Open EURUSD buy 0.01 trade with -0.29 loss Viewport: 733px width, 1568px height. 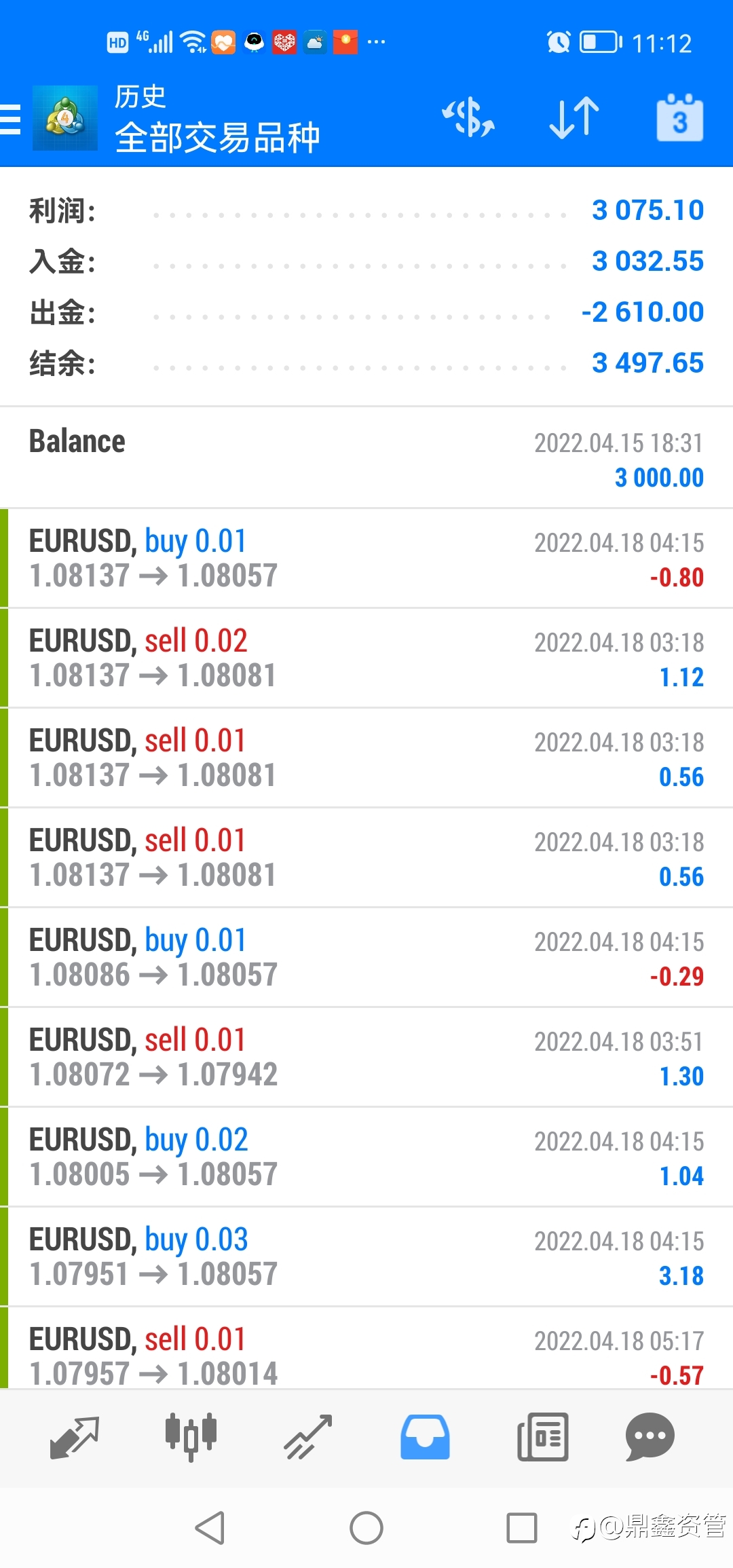366,957
